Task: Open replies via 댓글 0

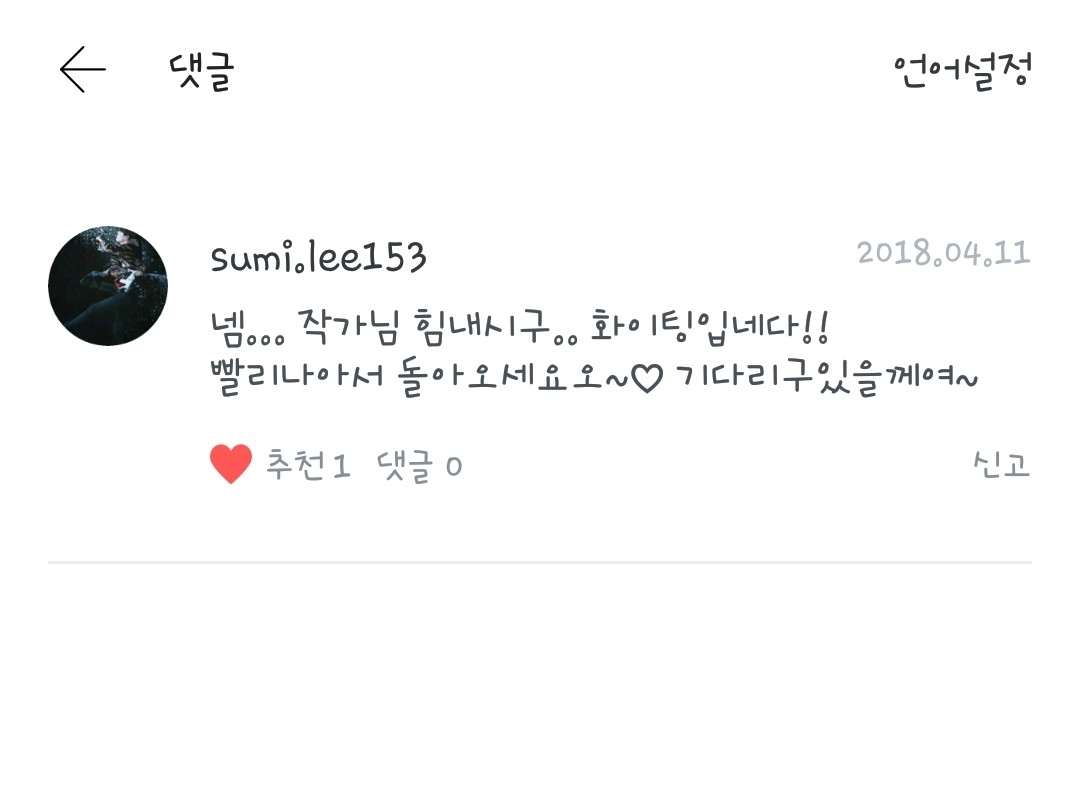Action: click(x=419, y=466)
